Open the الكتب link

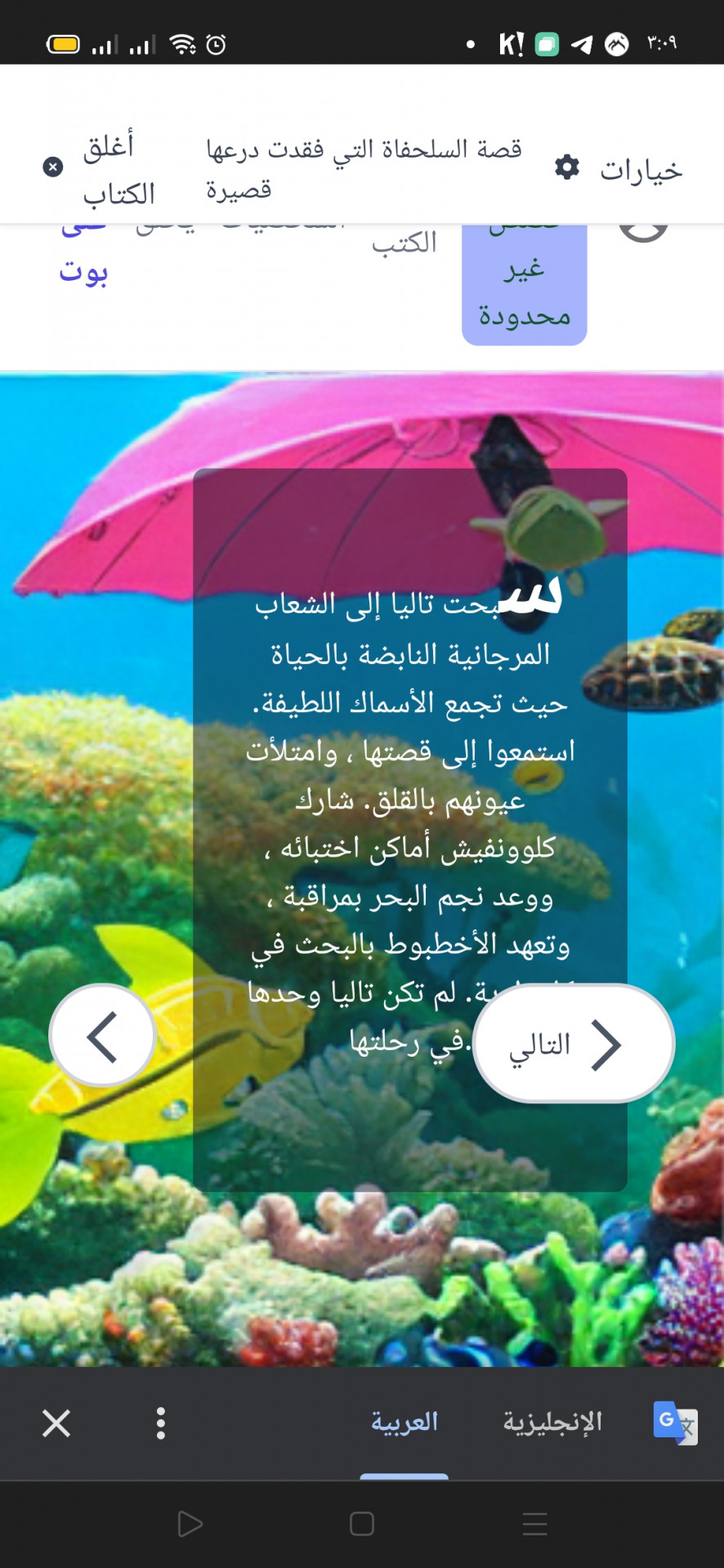tap(404, 243)
